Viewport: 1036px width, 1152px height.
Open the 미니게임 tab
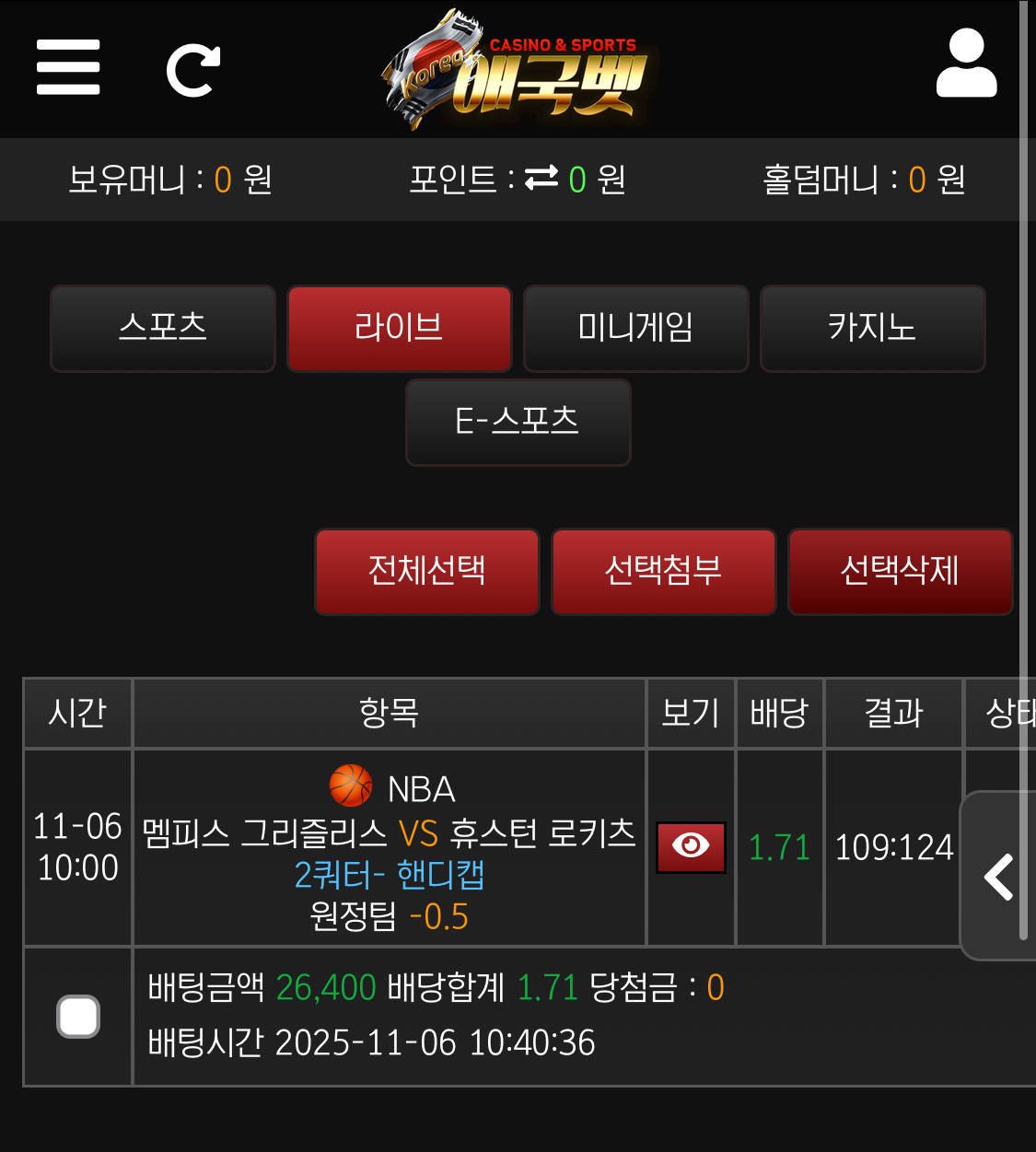(635, 328)
